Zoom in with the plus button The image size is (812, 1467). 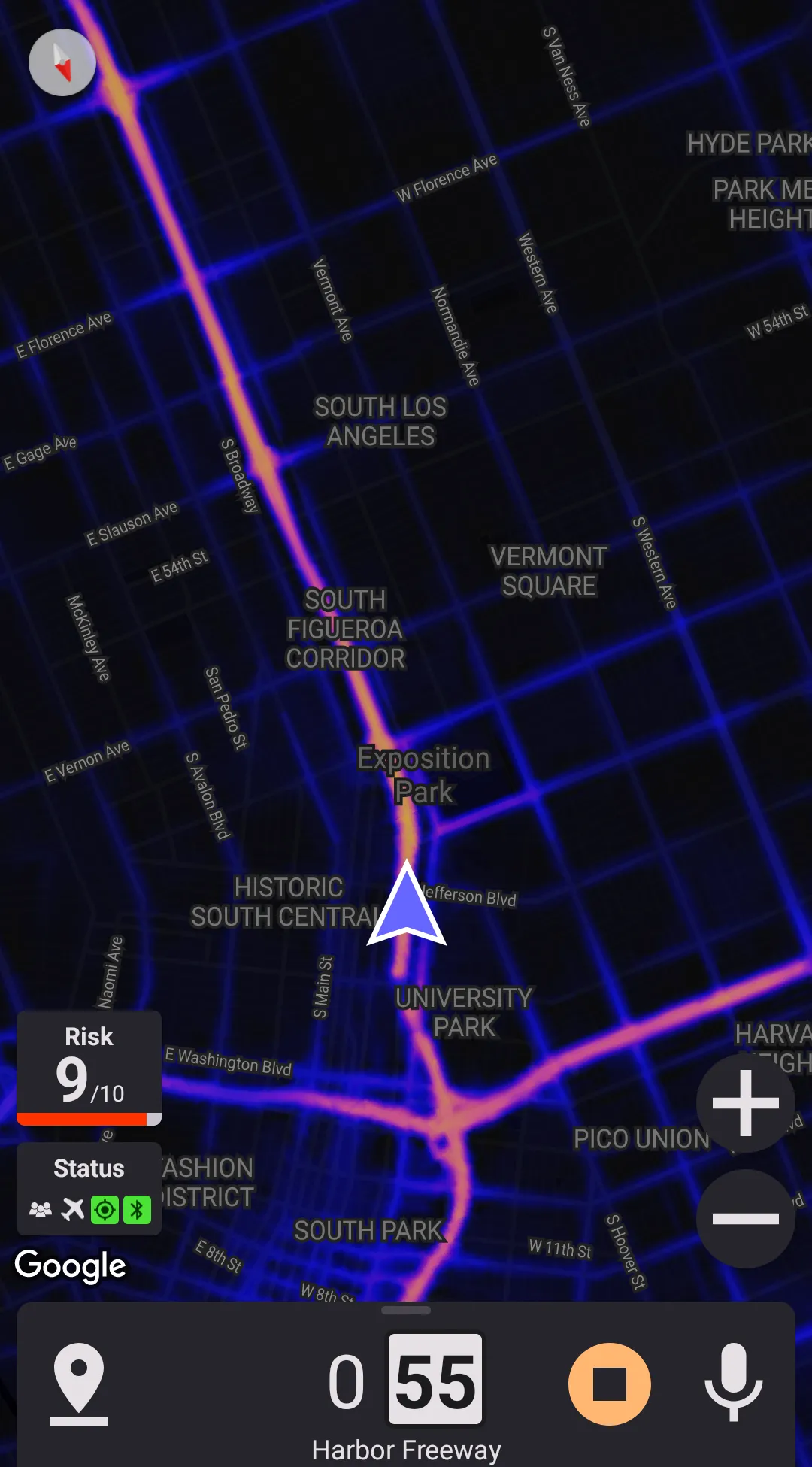[745, 1103]
